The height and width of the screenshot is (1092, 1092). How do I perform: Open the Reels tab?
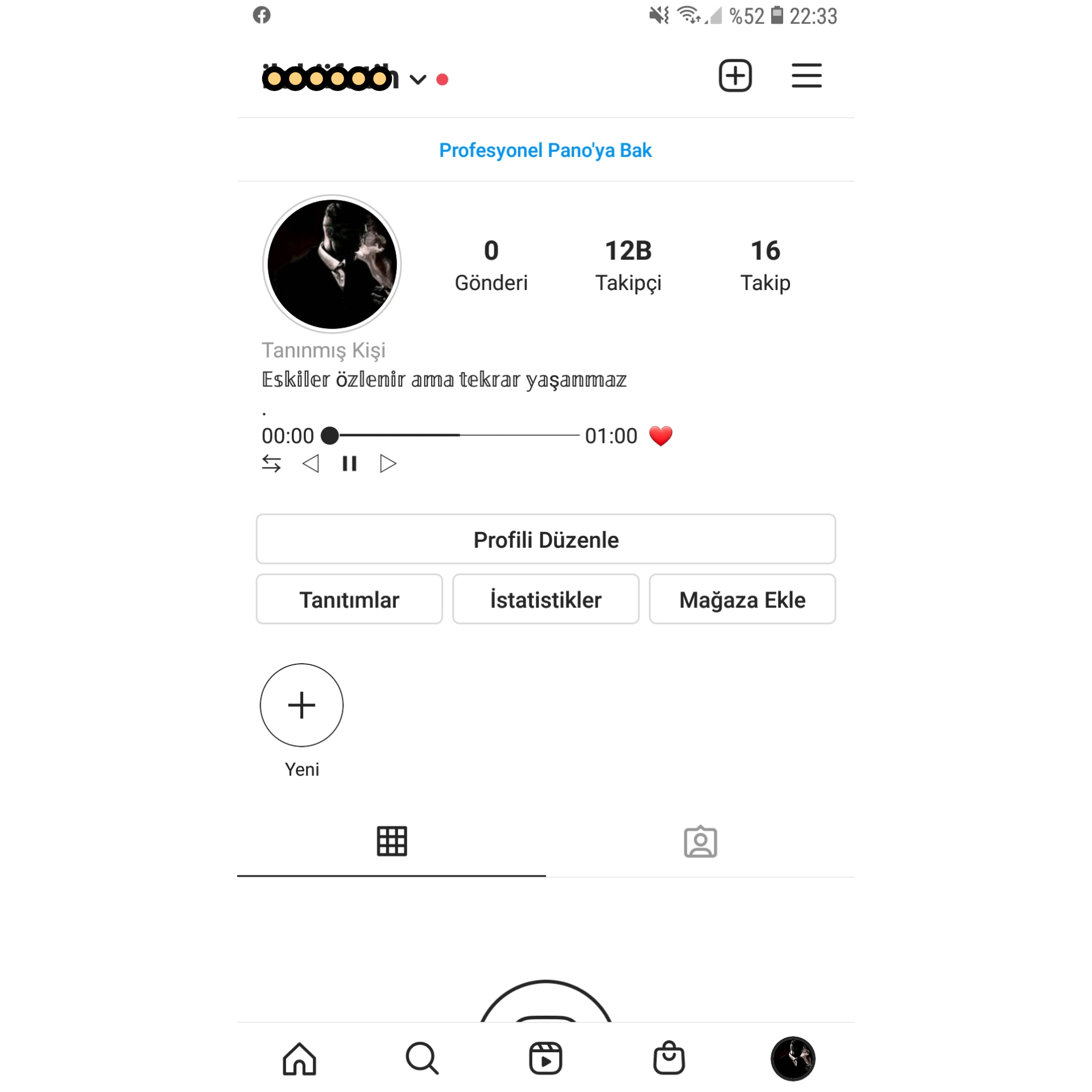point(545,1058)
